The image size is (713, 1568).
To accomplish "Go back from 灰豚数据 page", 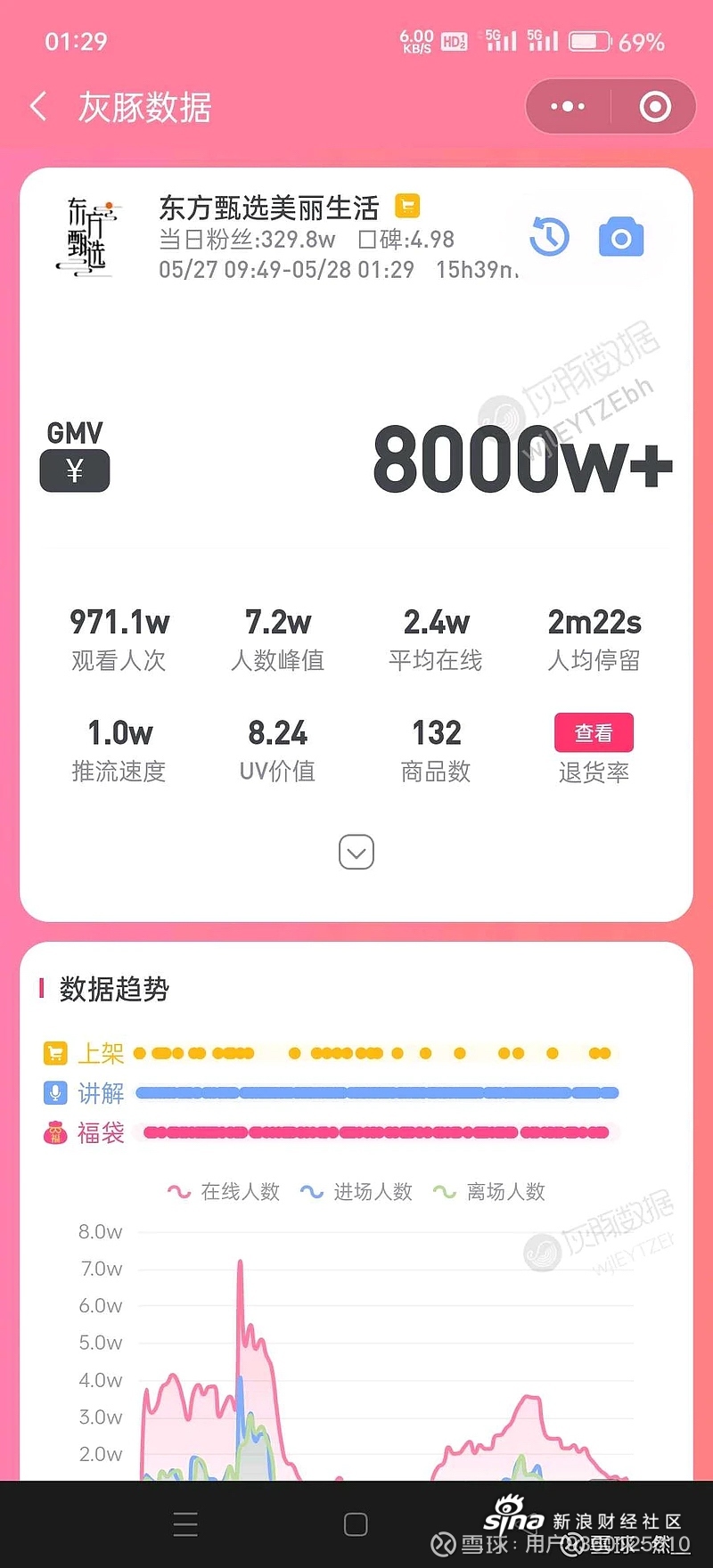I will (38, 107).
